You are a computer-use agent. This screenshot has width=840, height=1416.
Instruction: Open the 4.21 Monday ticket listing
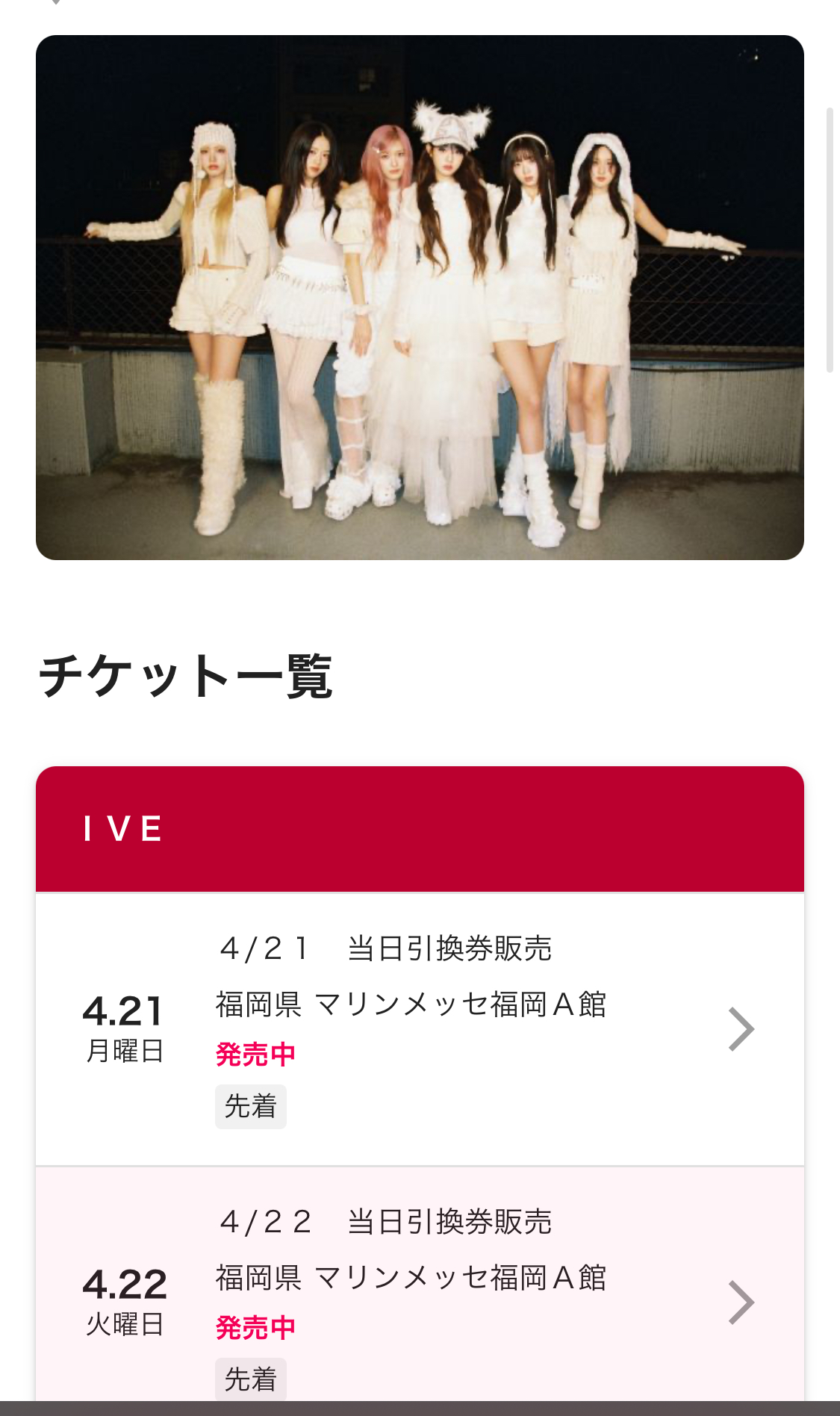(420, 1029)
